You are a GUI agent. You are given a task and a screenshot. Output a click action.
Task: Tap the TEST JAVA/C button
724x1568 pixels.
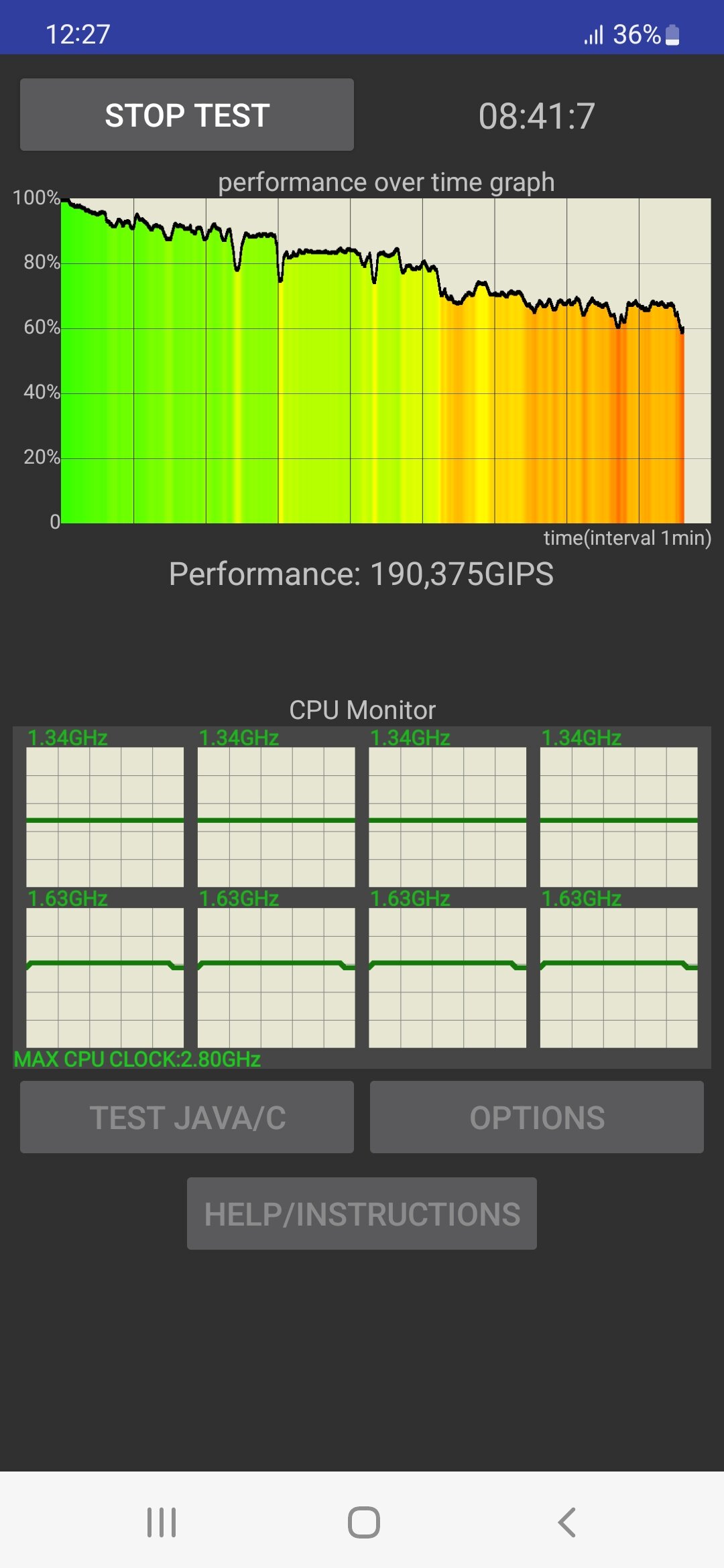coord(187,1117)
